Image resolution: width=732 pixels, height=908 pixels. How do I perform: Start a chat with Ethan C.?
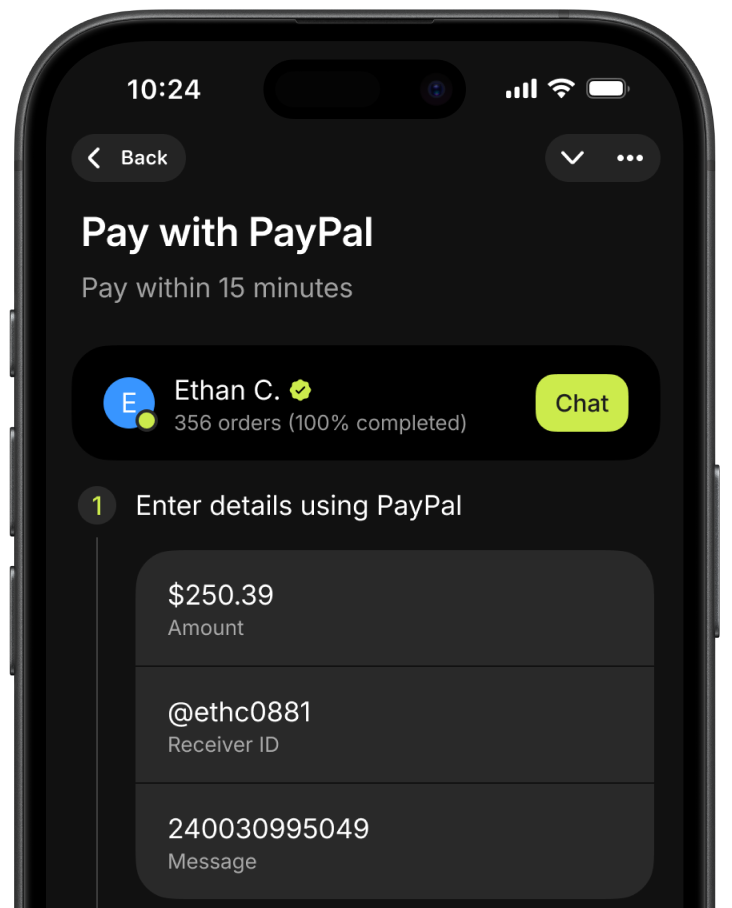[x=582, y=403]
